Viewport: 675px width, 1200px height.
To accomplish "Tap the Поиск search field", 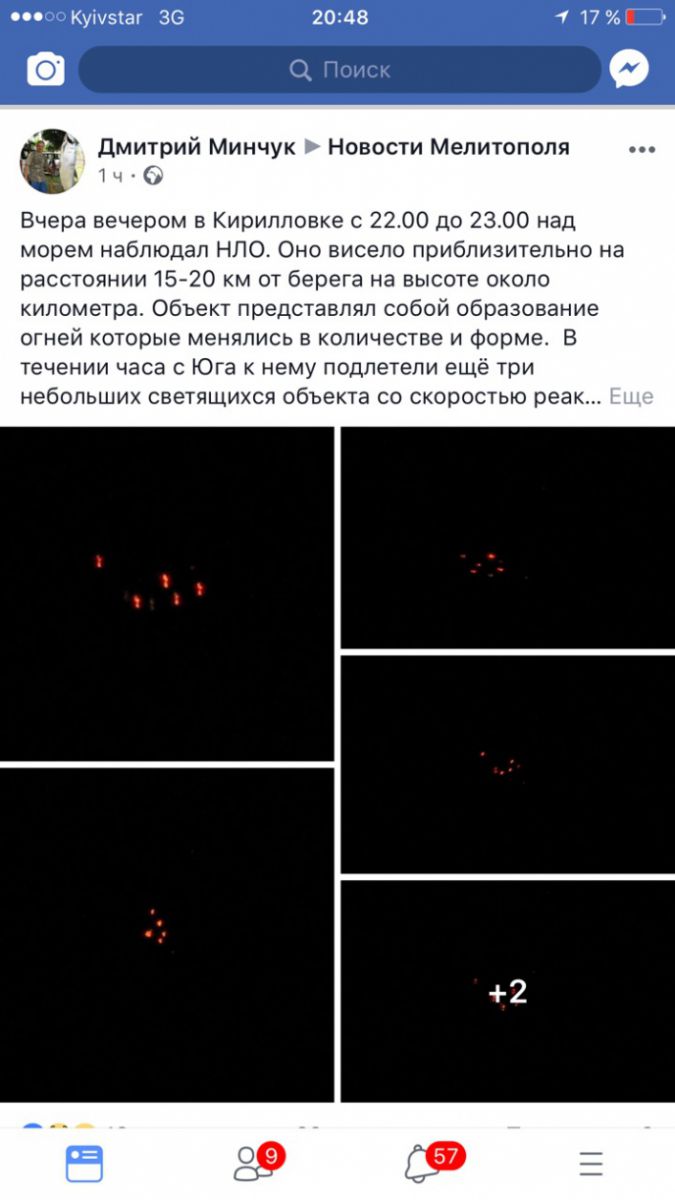I will tap(339, 70).
